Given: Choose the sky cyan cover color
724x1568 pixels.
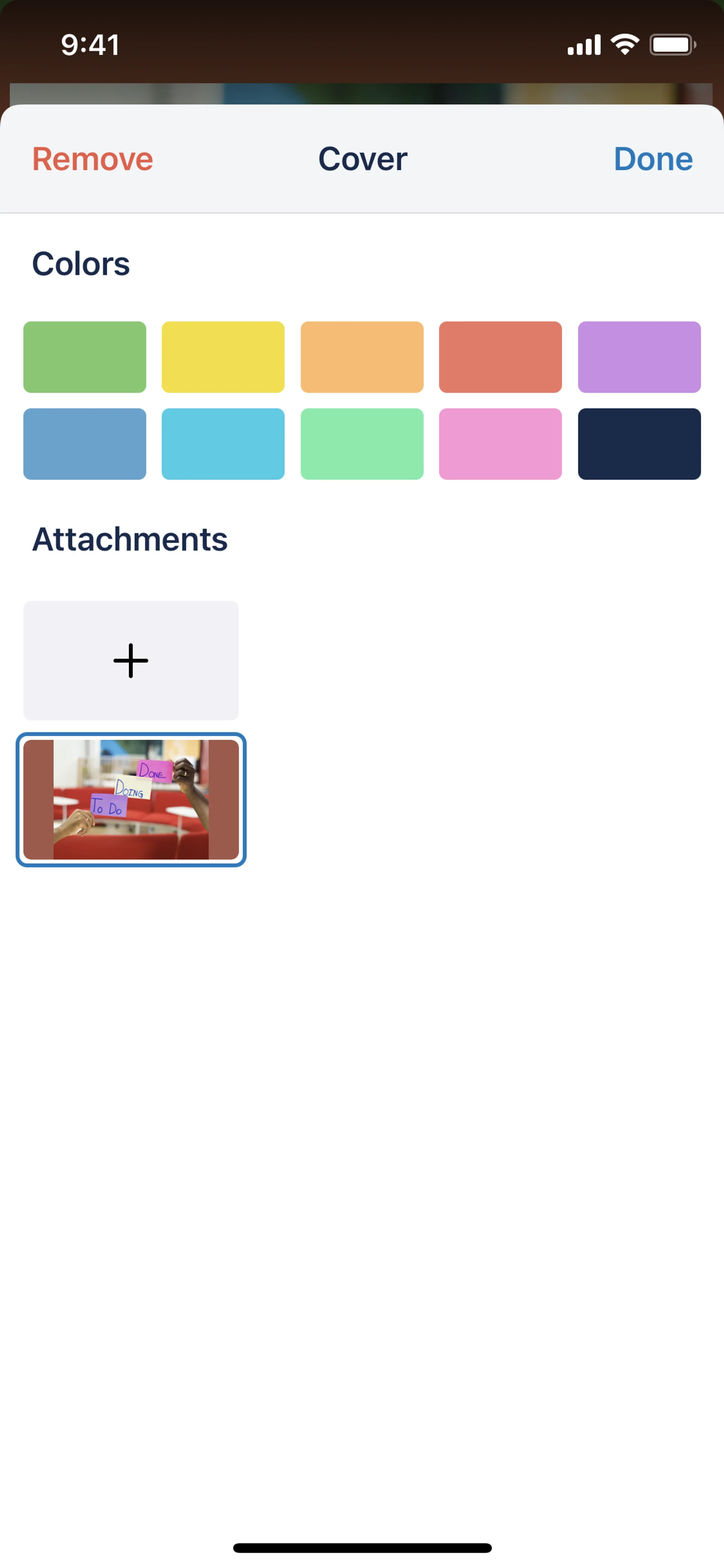Looking at the screenshot, I should (223, 444).
